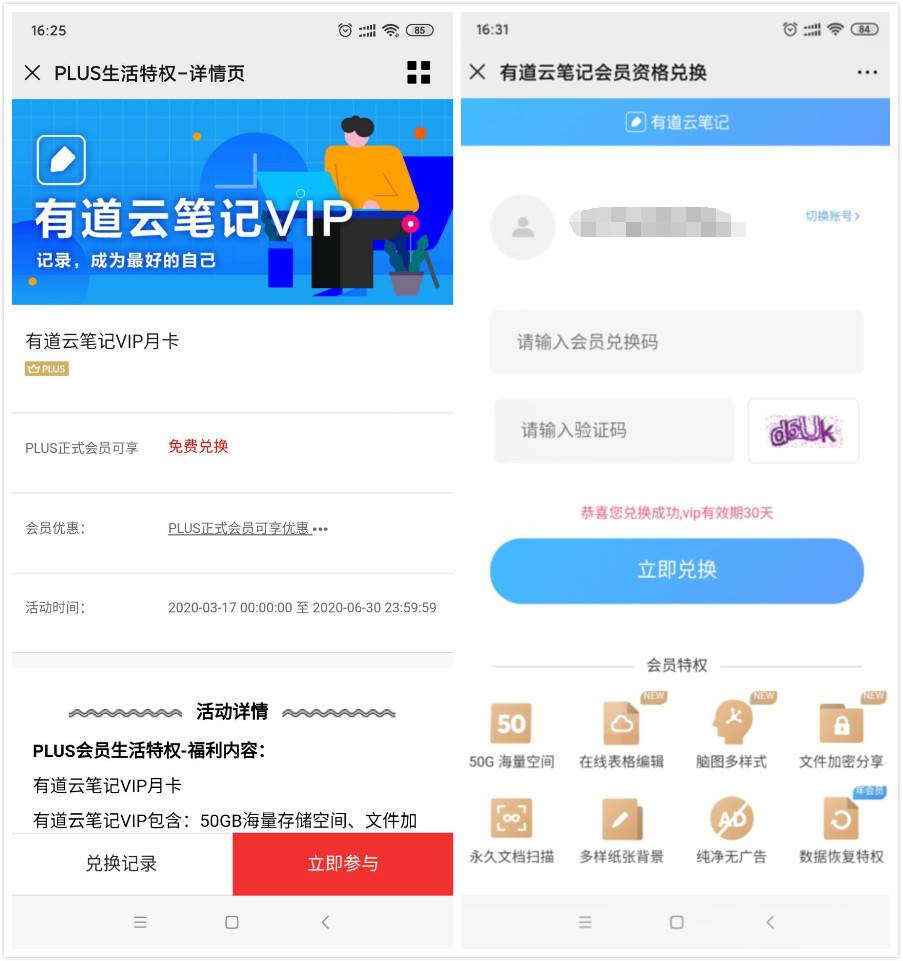This screenshot has width=903, height=961.
Task: Click the dsUk captcha image to refresh
Action: (x=803, y=430)
